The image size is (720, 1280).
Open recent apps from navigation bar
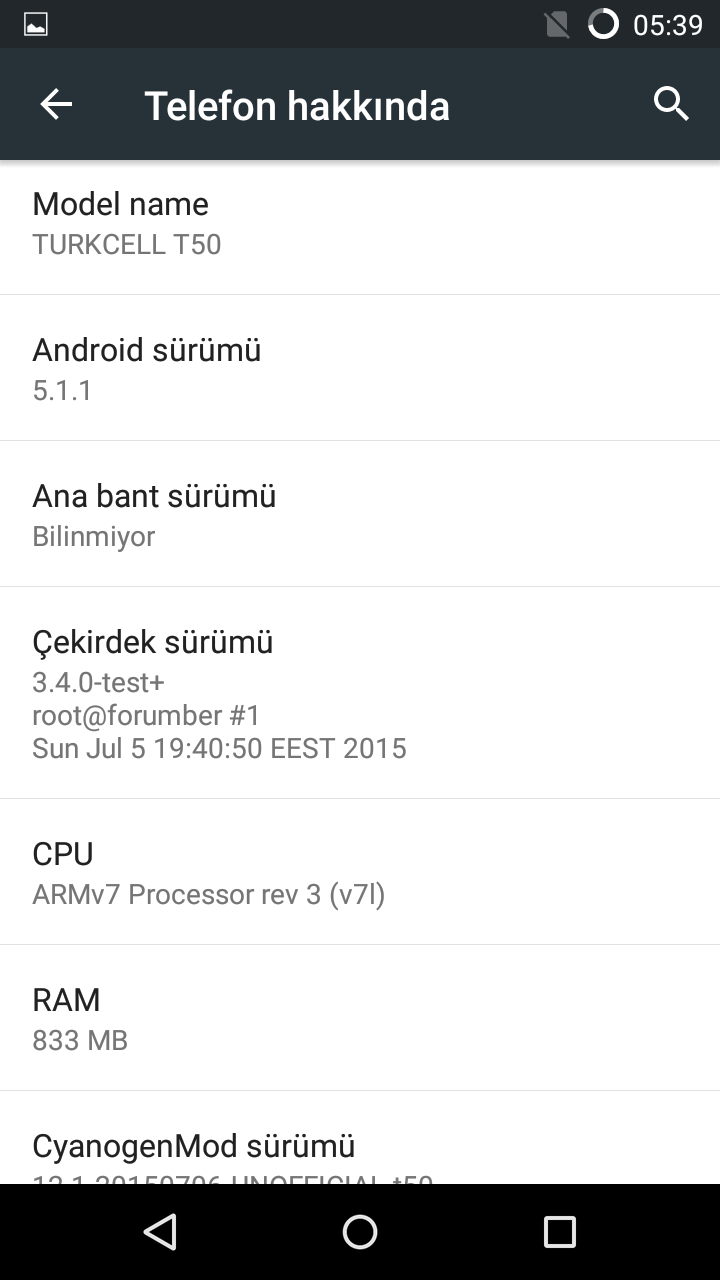[559, 1232]
